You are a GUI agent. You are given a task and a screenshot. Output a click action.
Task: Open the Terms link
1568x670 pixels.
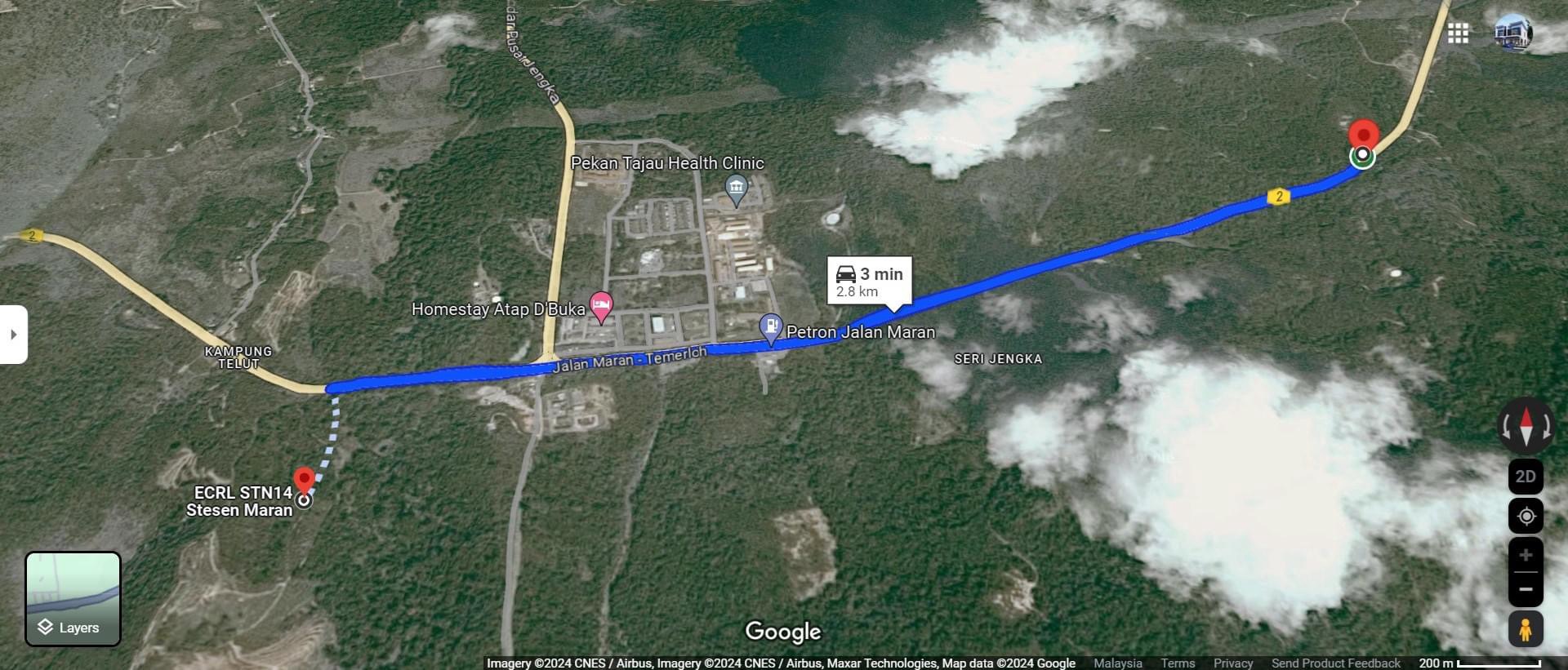[x=1177, y=663]
